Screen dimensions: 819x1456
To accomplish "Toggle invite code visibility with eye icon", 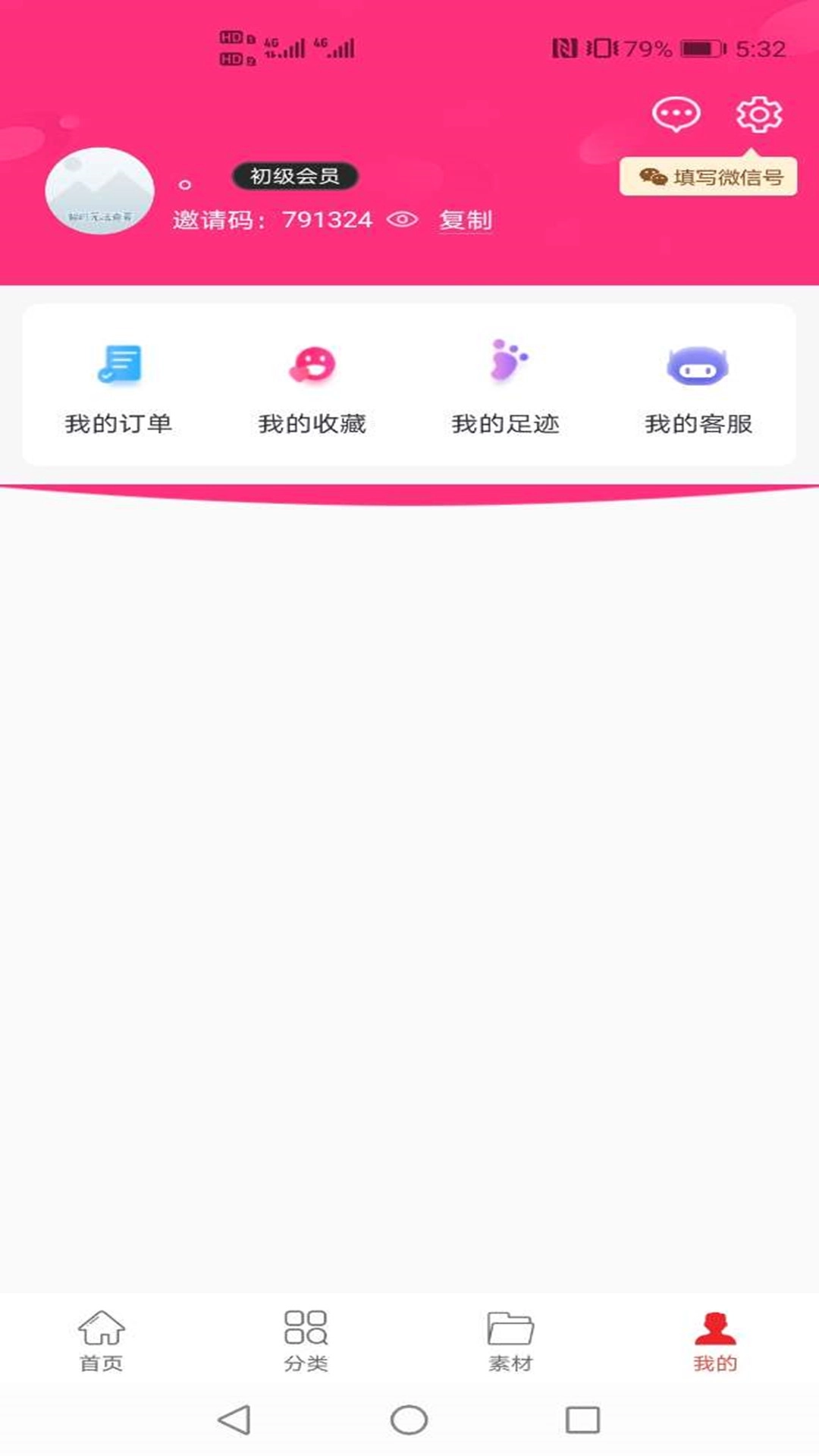I will click(x=401, y=220).
